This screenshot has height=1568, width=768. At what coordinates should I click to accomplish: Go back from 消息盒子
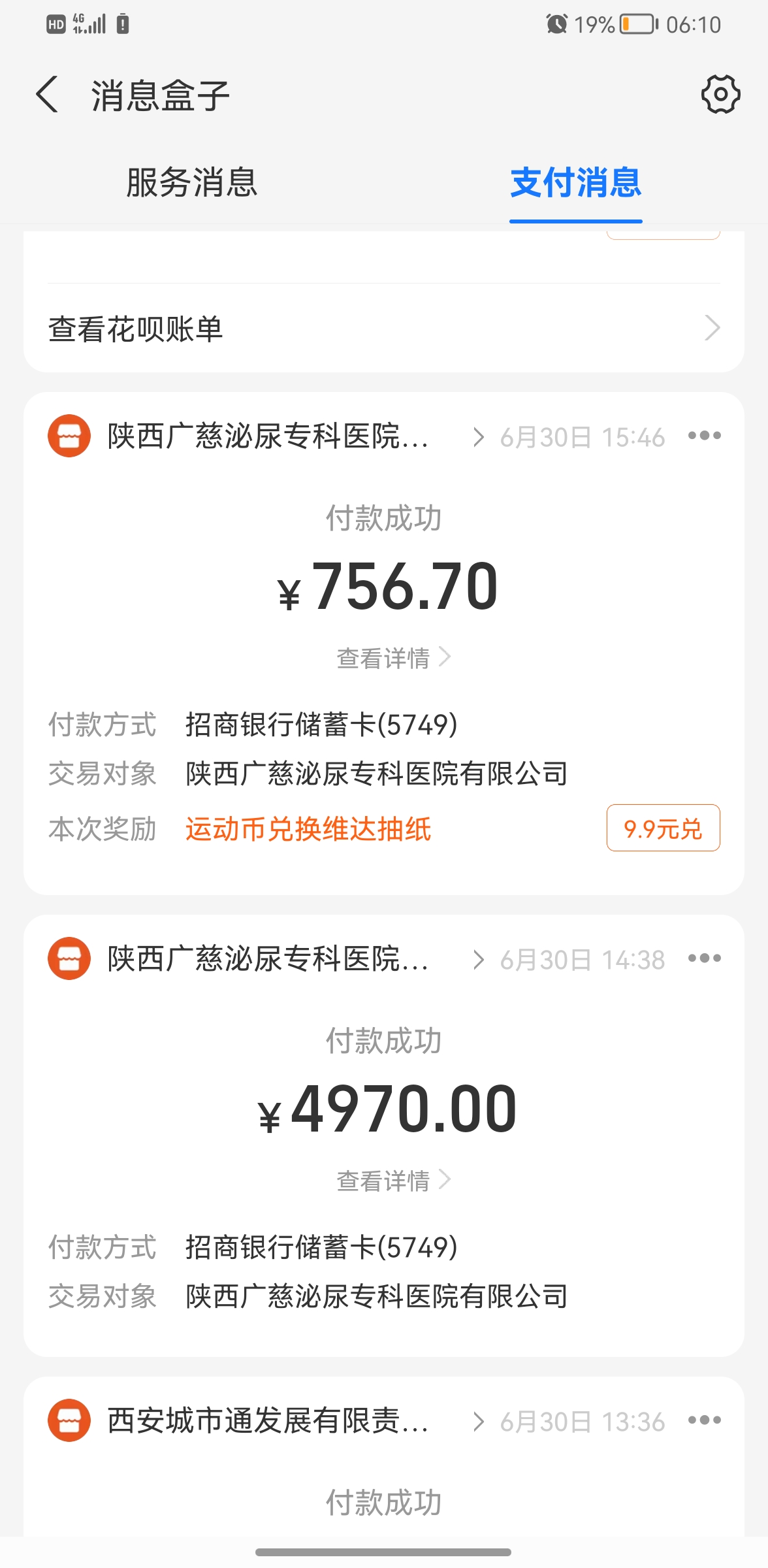[47, 95]
